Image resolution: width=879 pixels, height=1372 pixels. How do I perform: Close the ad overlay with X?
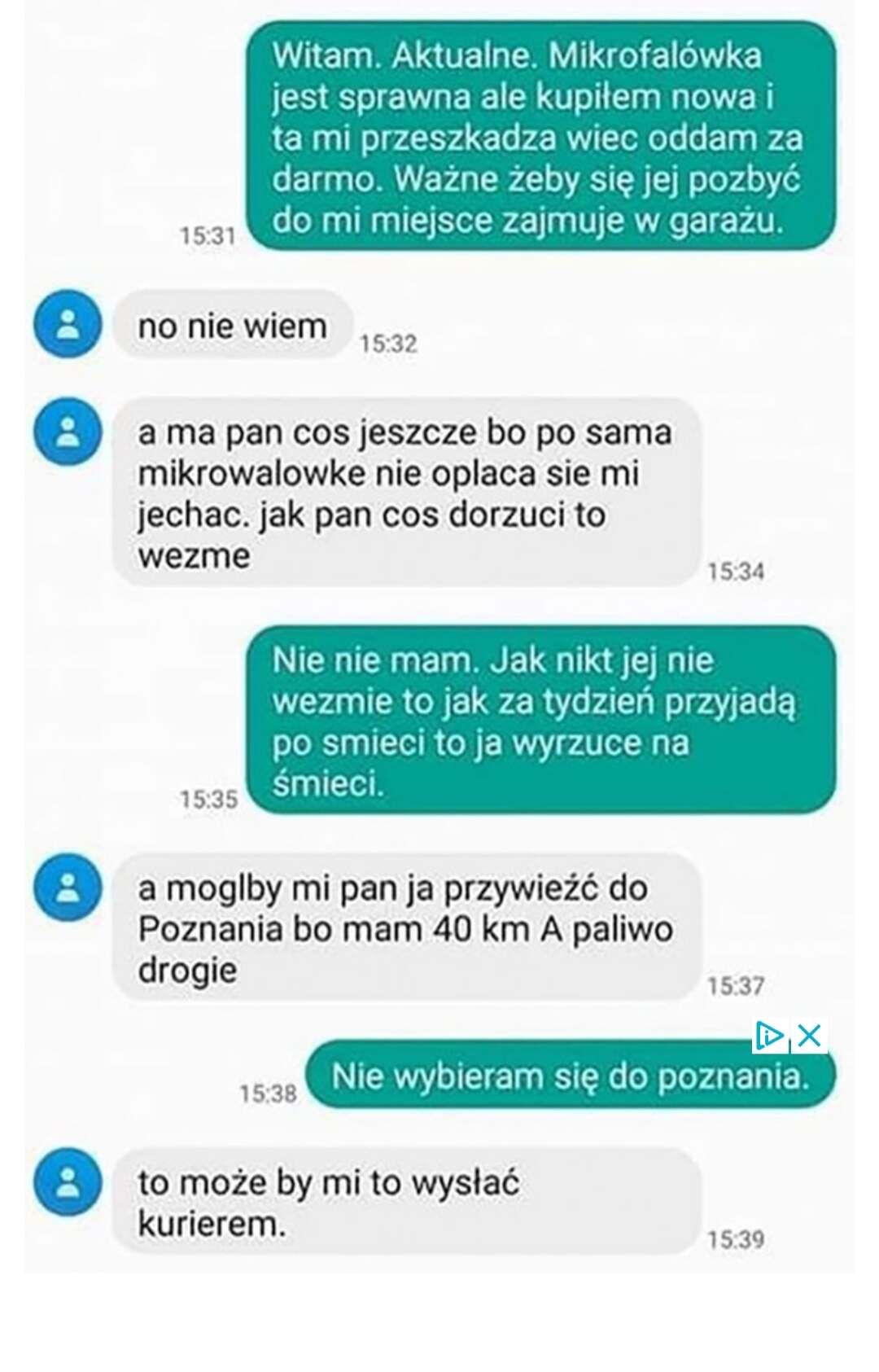point(809,1036)
